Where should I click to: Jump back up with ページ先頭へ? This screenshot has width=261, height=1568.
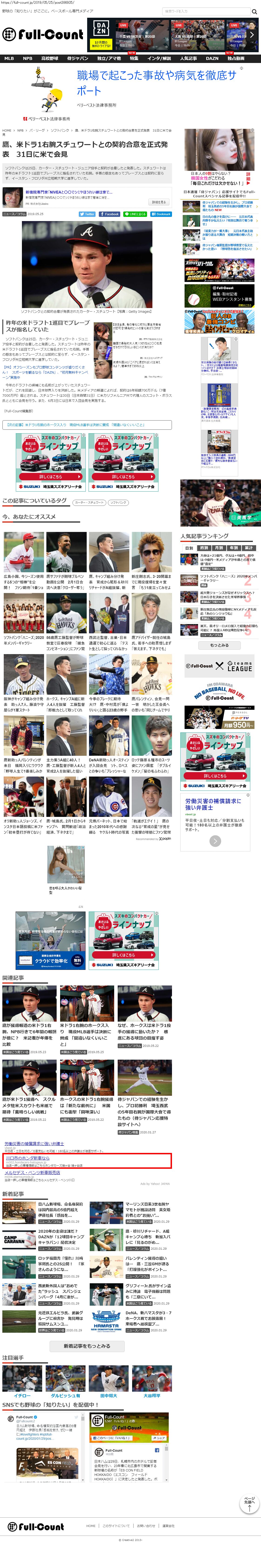click(249, 1502)
